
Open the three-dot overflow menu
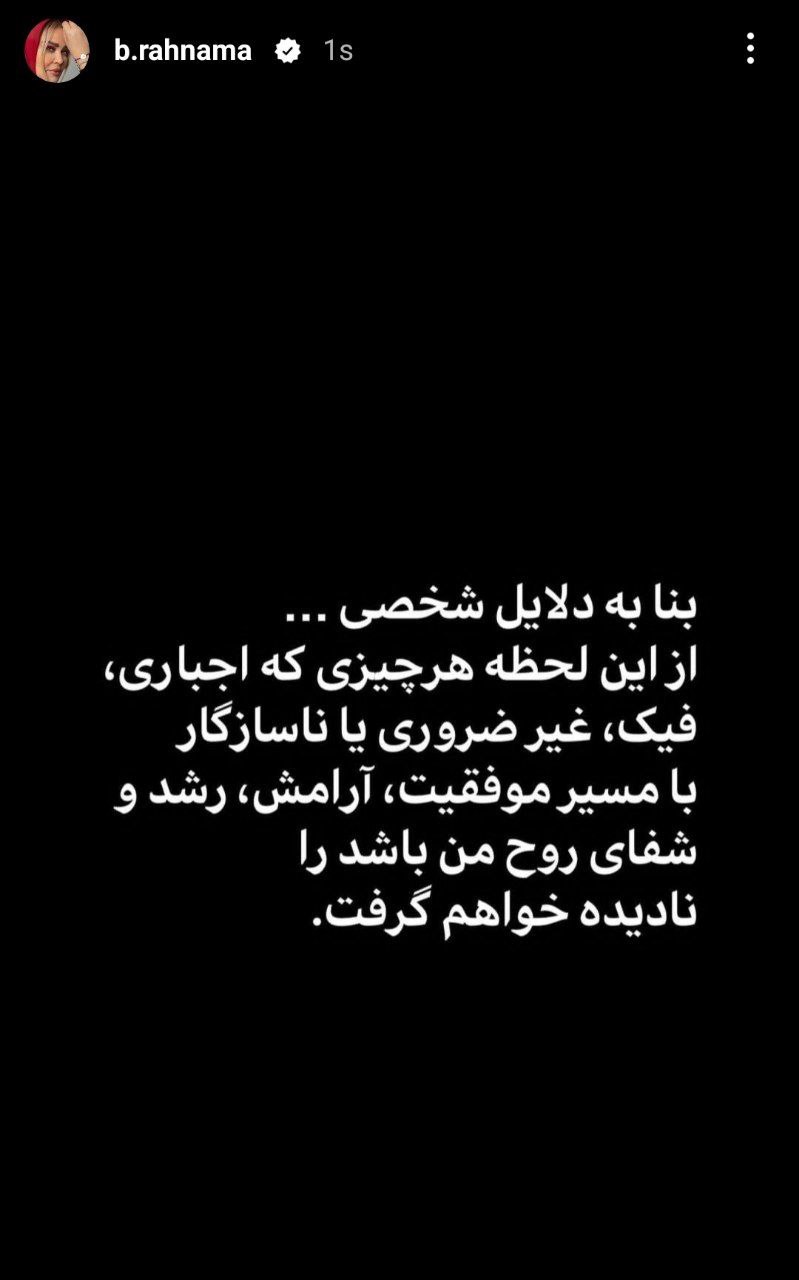(x=750, y=49)
